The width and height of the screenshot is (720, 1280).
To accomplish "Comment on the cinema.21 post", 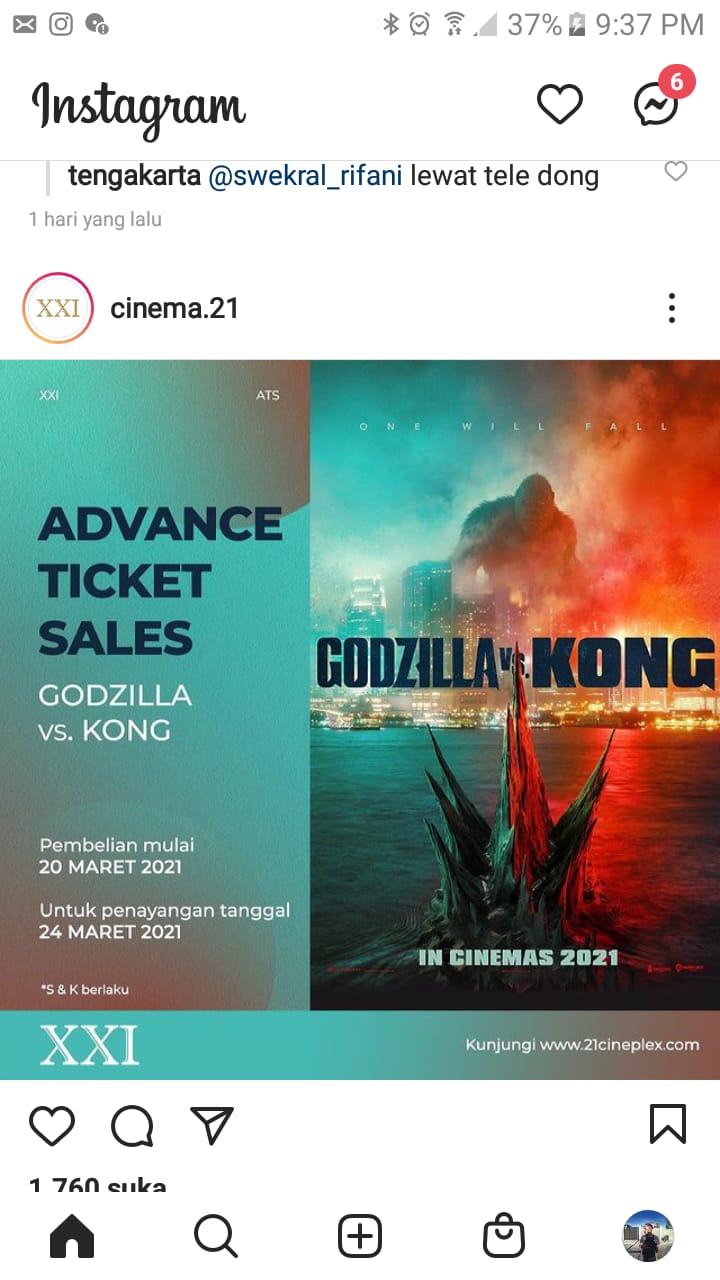I will (x=132, y=1125).
